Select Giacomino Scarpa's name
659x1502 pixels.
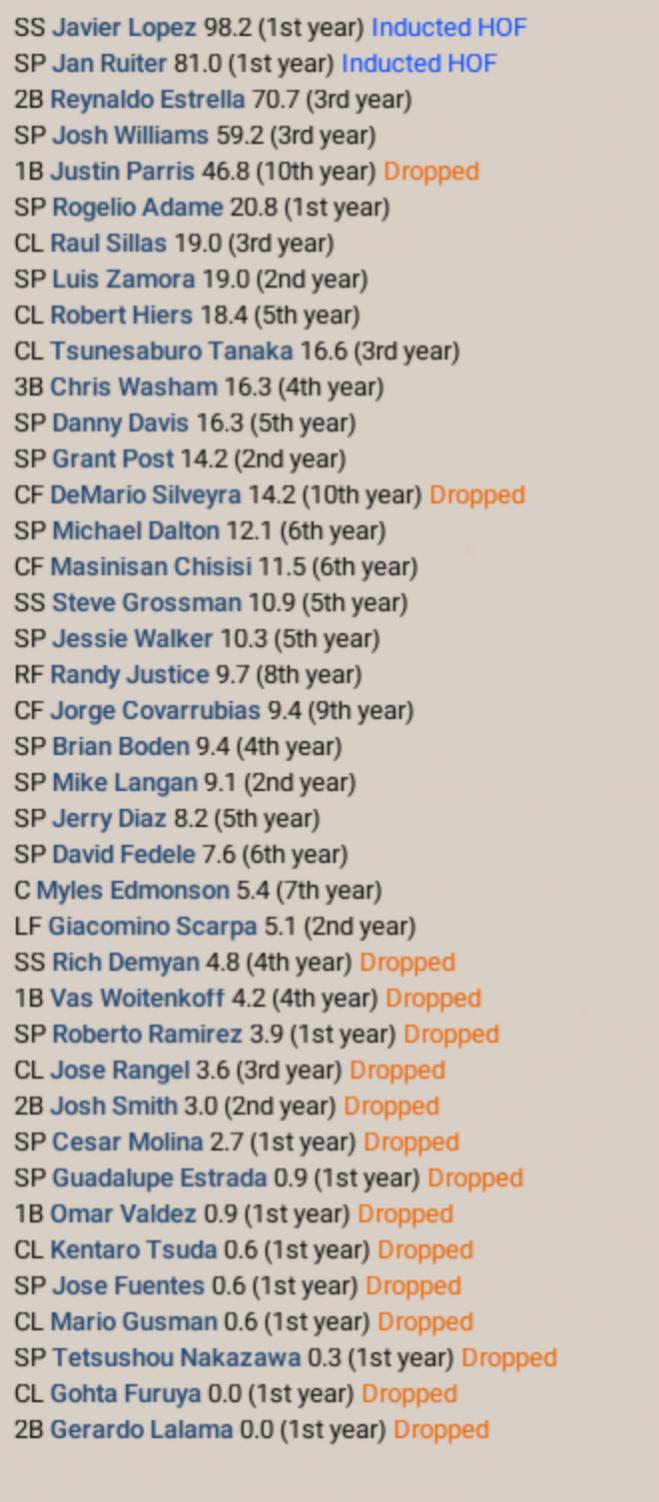click(152, 926)
